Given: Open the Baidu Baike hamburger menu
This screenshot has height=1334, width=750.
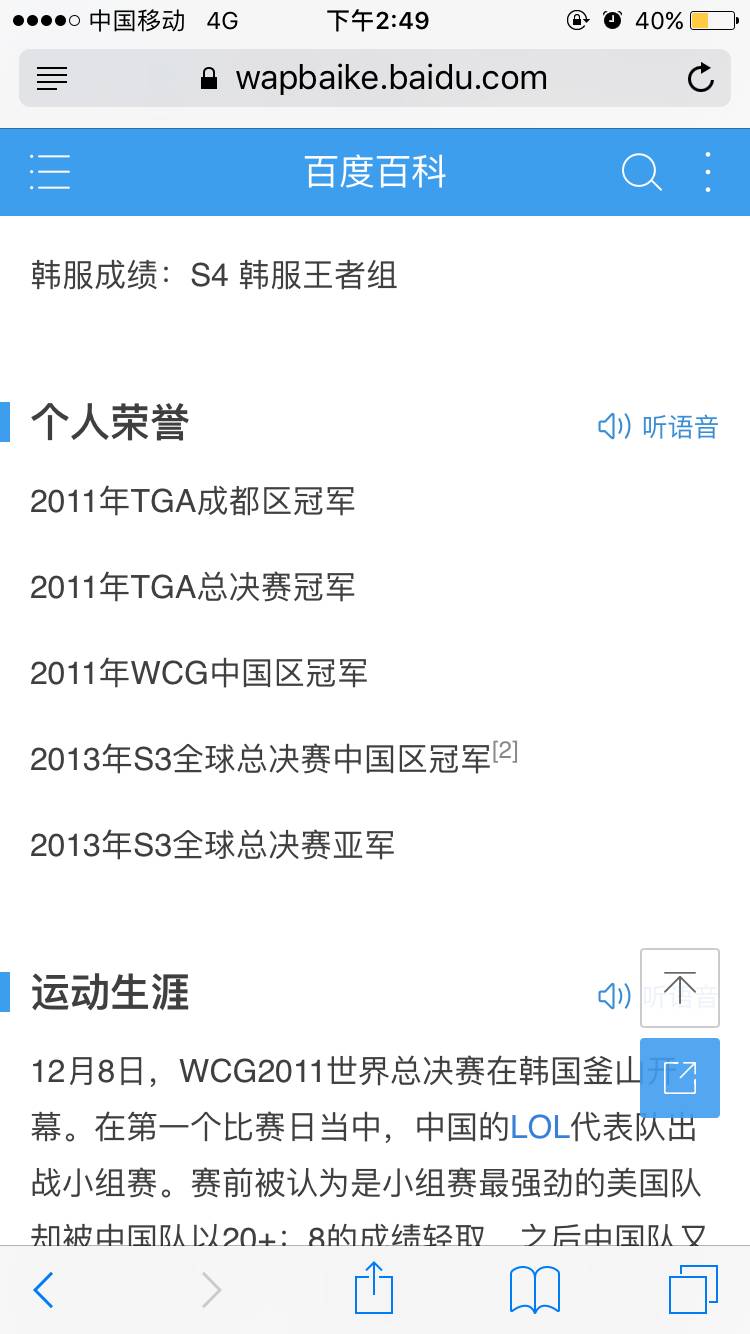Looking at the screenshot, I should point(50,172).
